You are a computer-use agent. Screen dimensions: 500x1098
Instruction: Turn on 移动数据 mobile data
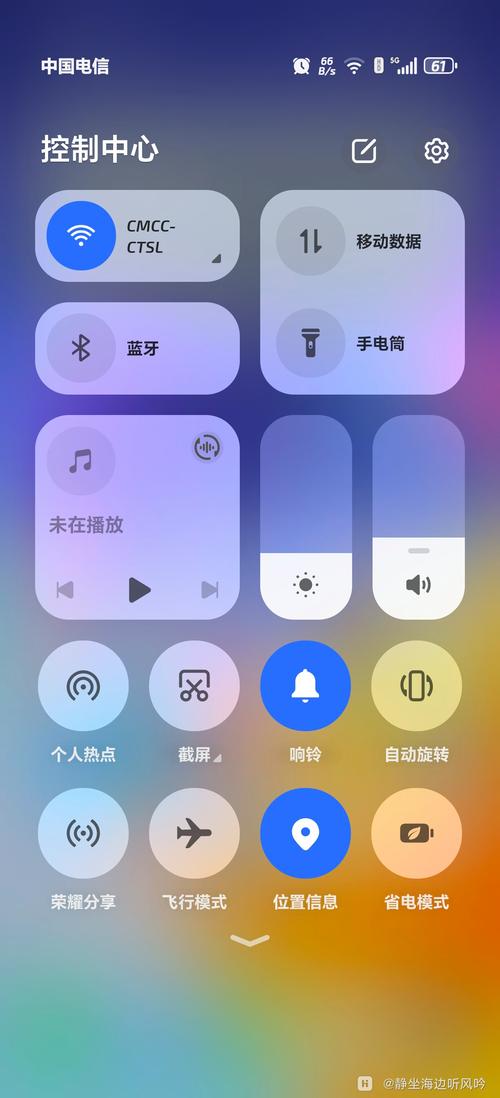(311, 241)
